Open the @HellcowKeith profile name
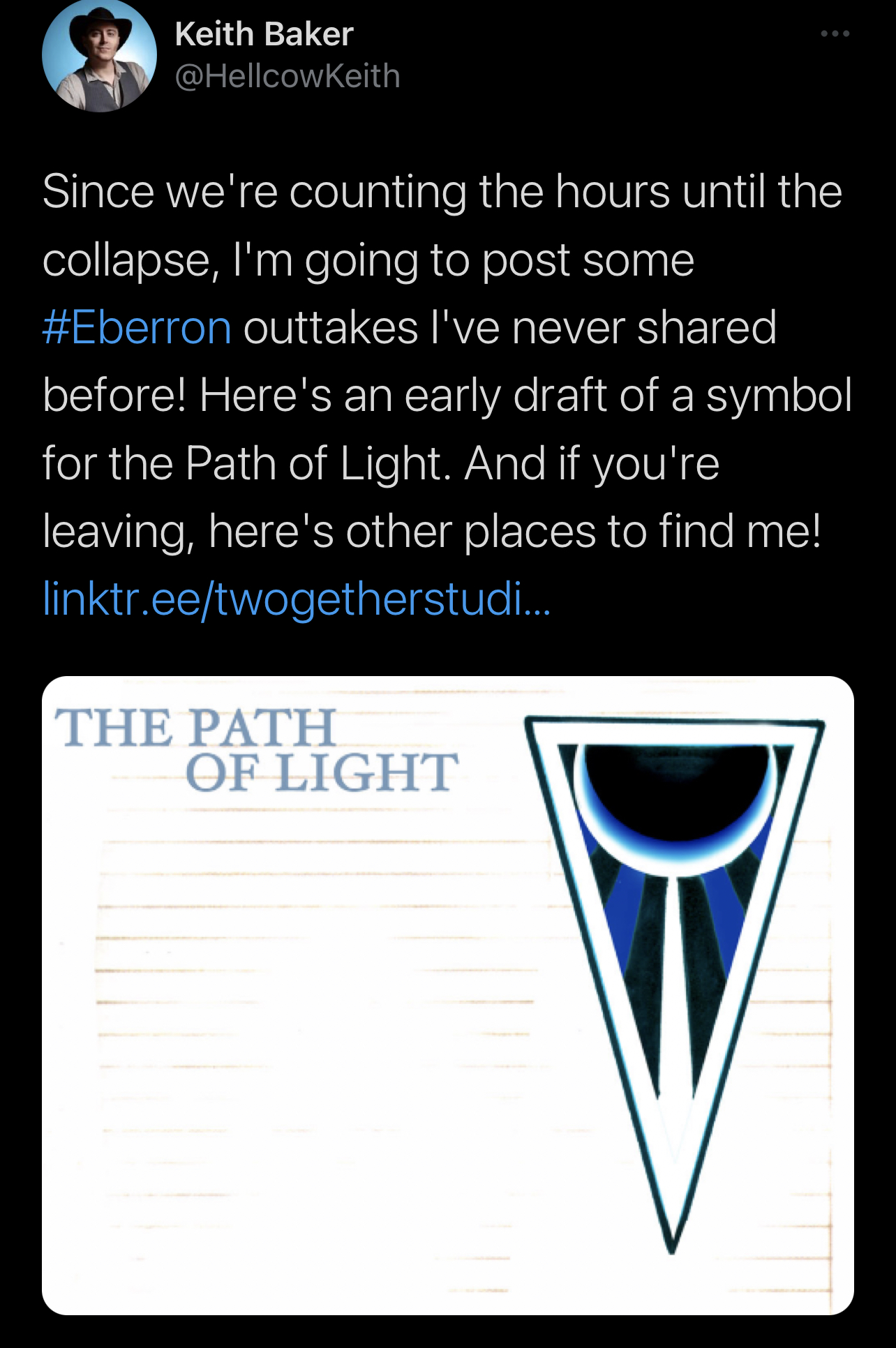 click(287, 76)
